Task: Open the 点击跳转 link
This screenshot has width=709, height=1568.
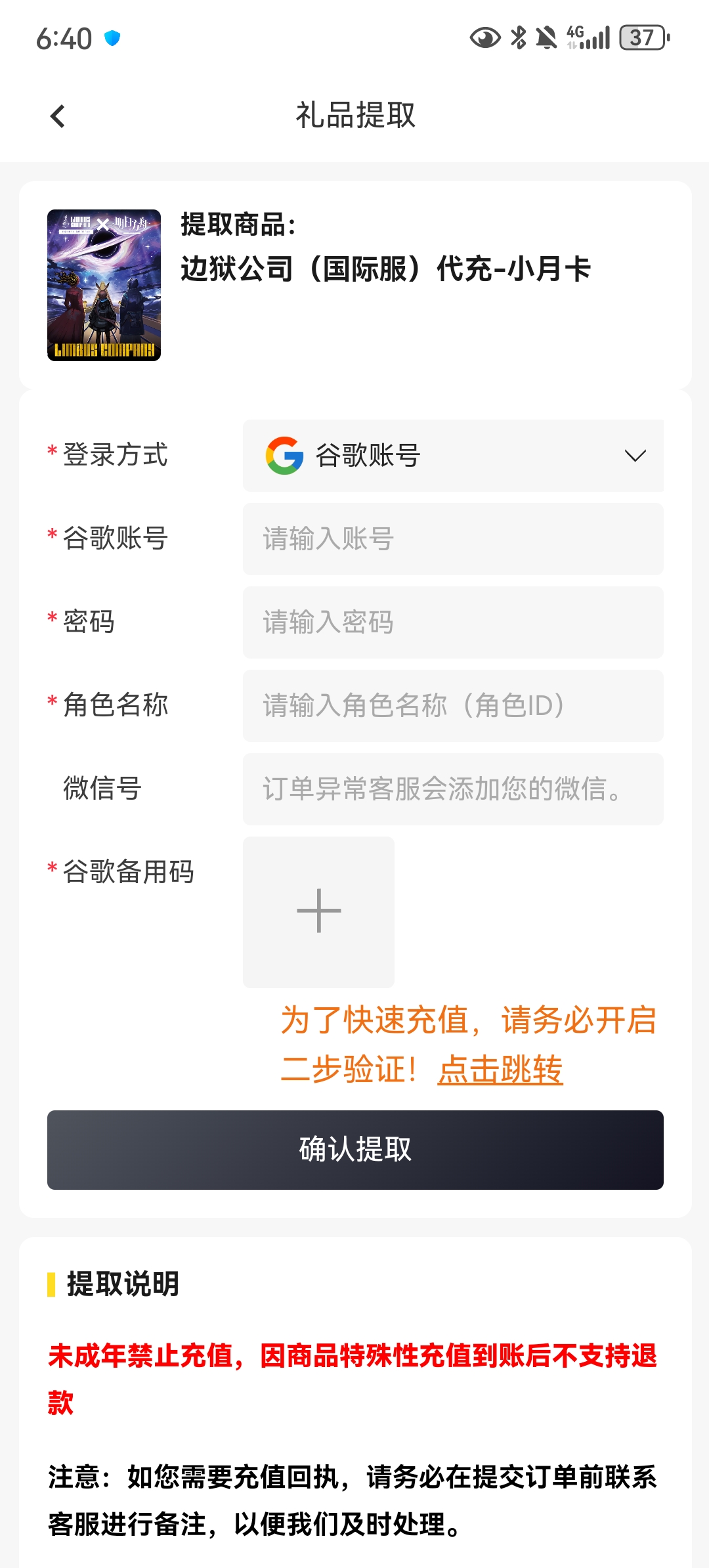Action: (x=500, y=1069)
